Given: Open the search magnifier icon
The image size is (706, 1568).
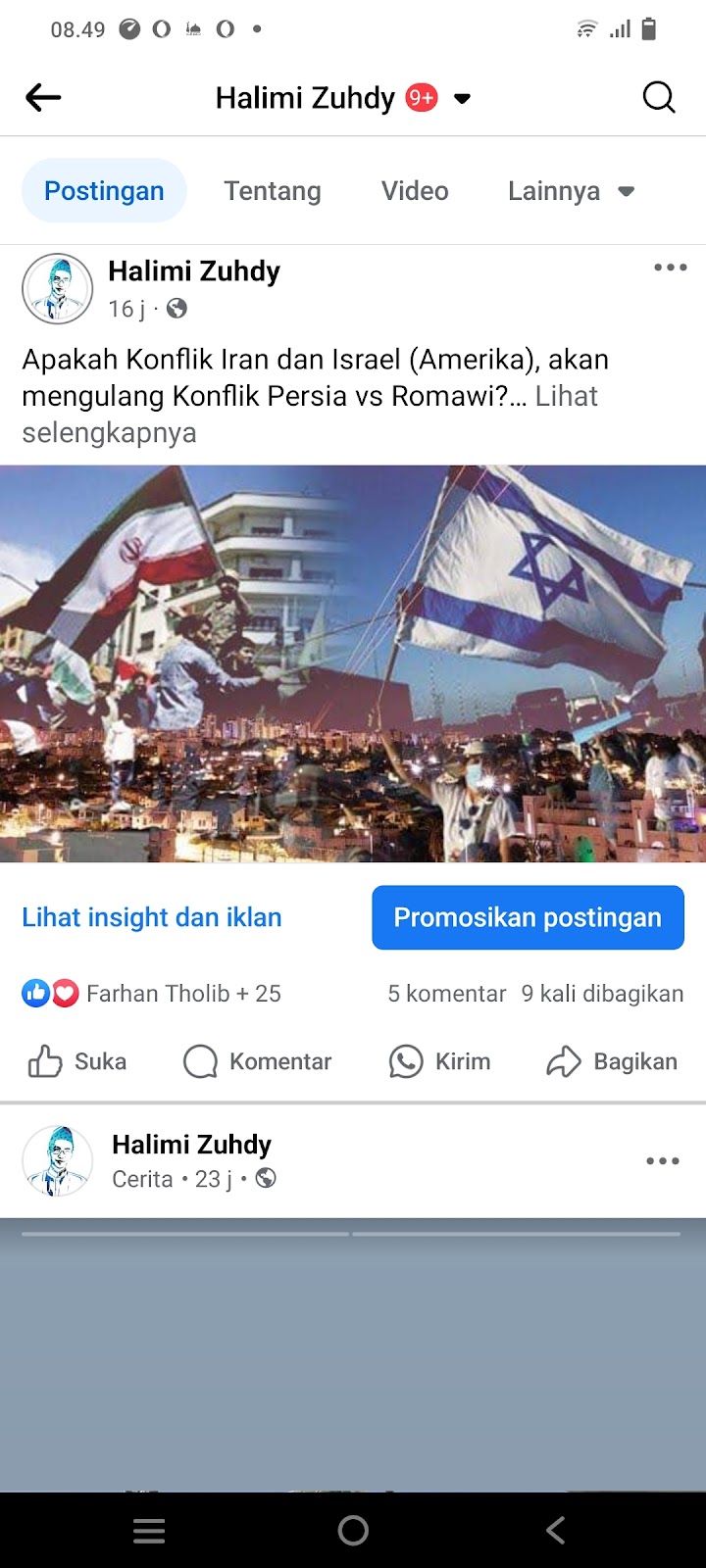Looking at the screenshot, I should pos(658,97).
